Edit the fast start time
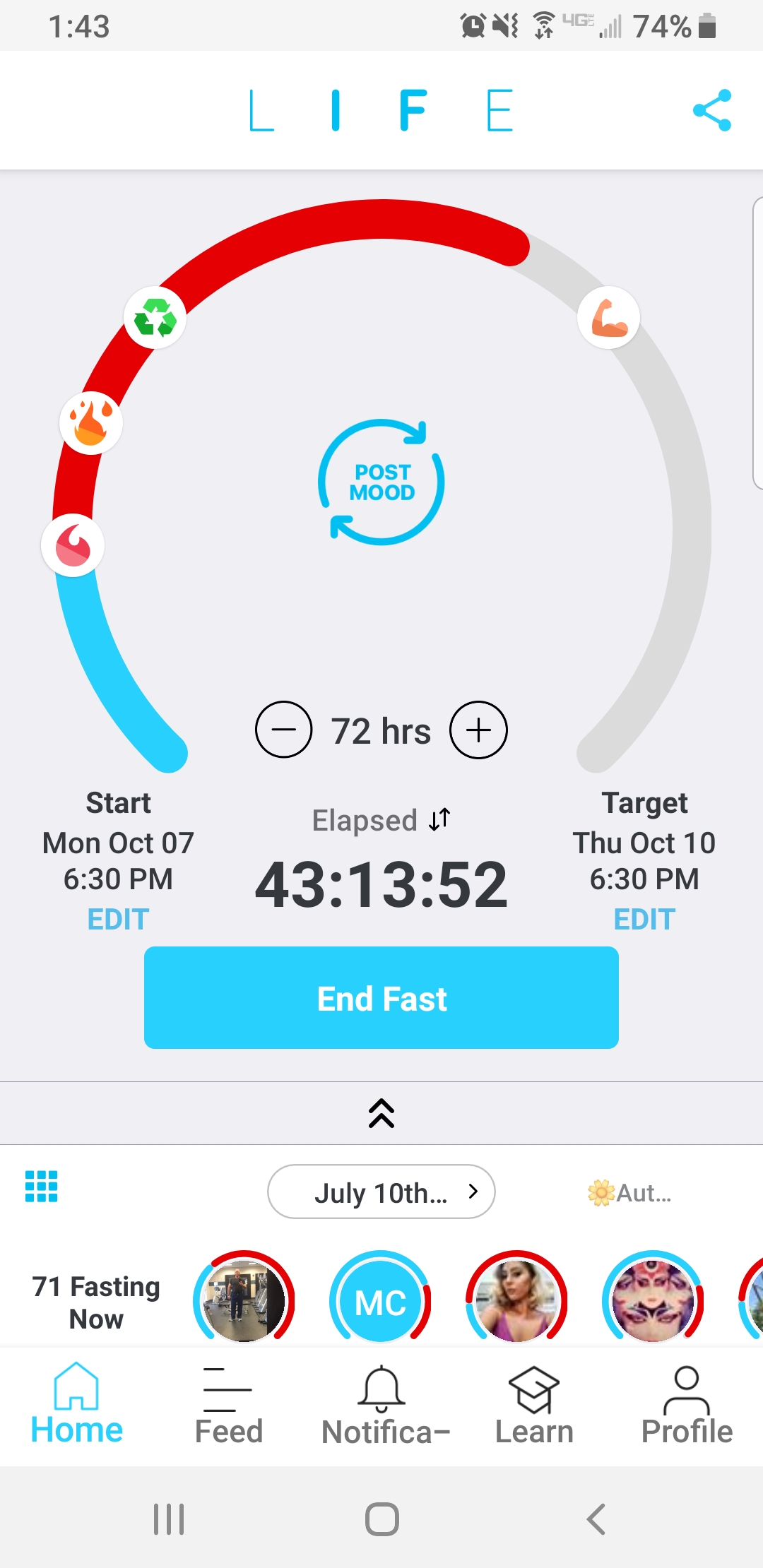Screen dimensions: 763x1568 click(118, 919)
